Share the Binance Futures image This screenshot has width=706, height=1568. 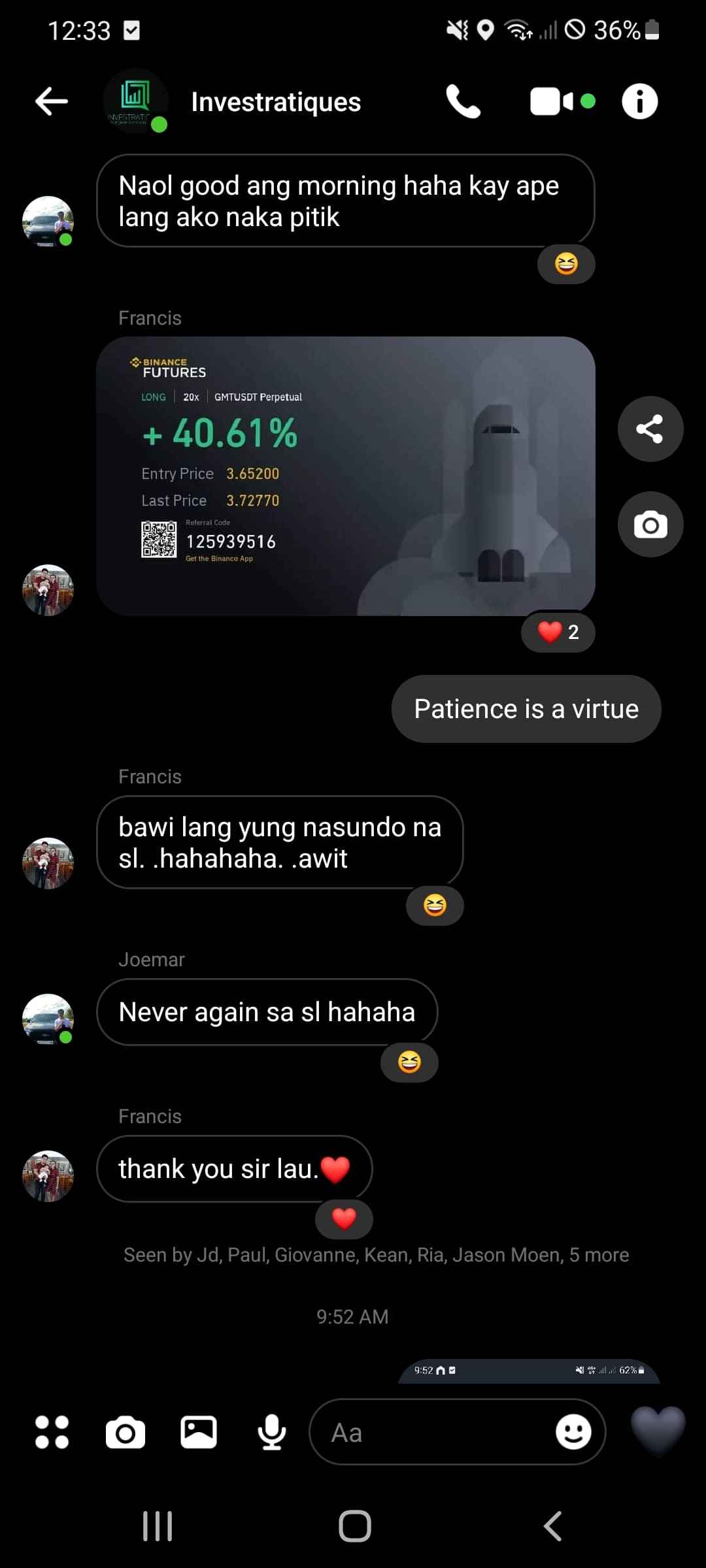coord(650,429)
